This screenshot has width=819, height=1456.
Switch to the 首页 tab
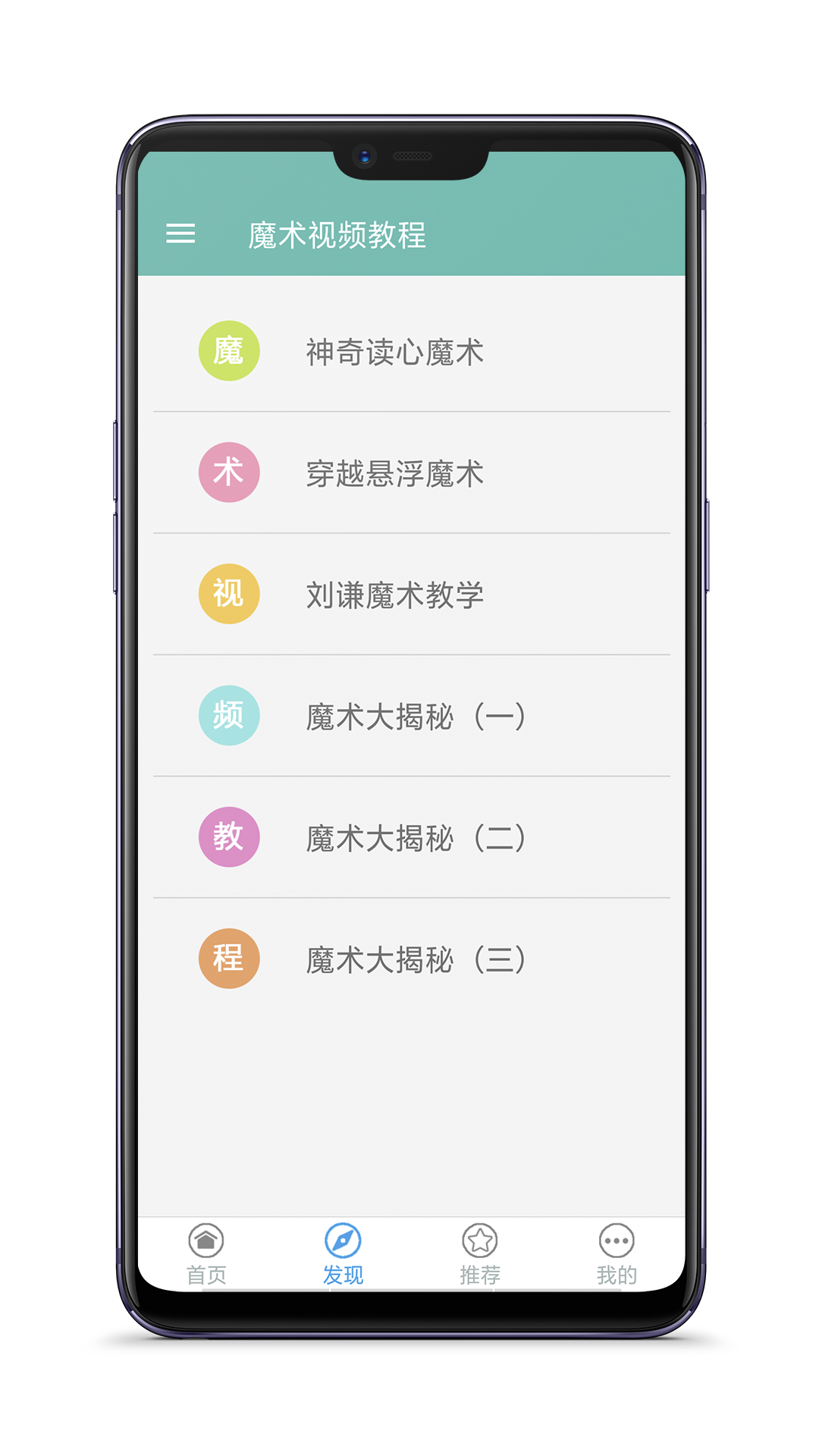(206, 1254)
